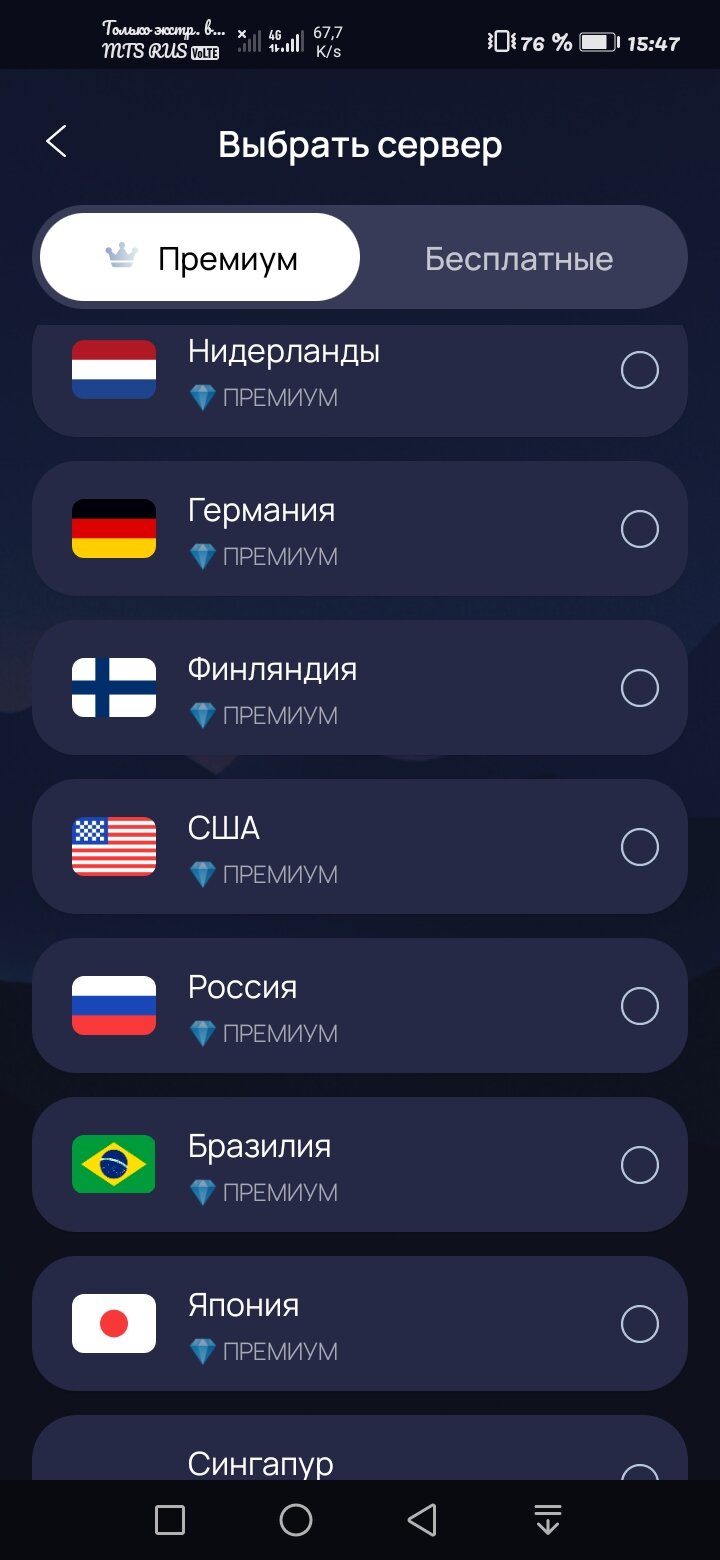The height and width of the screenshot is (1560, 720).
Task: Tap the system home button
Action: 296,1520
